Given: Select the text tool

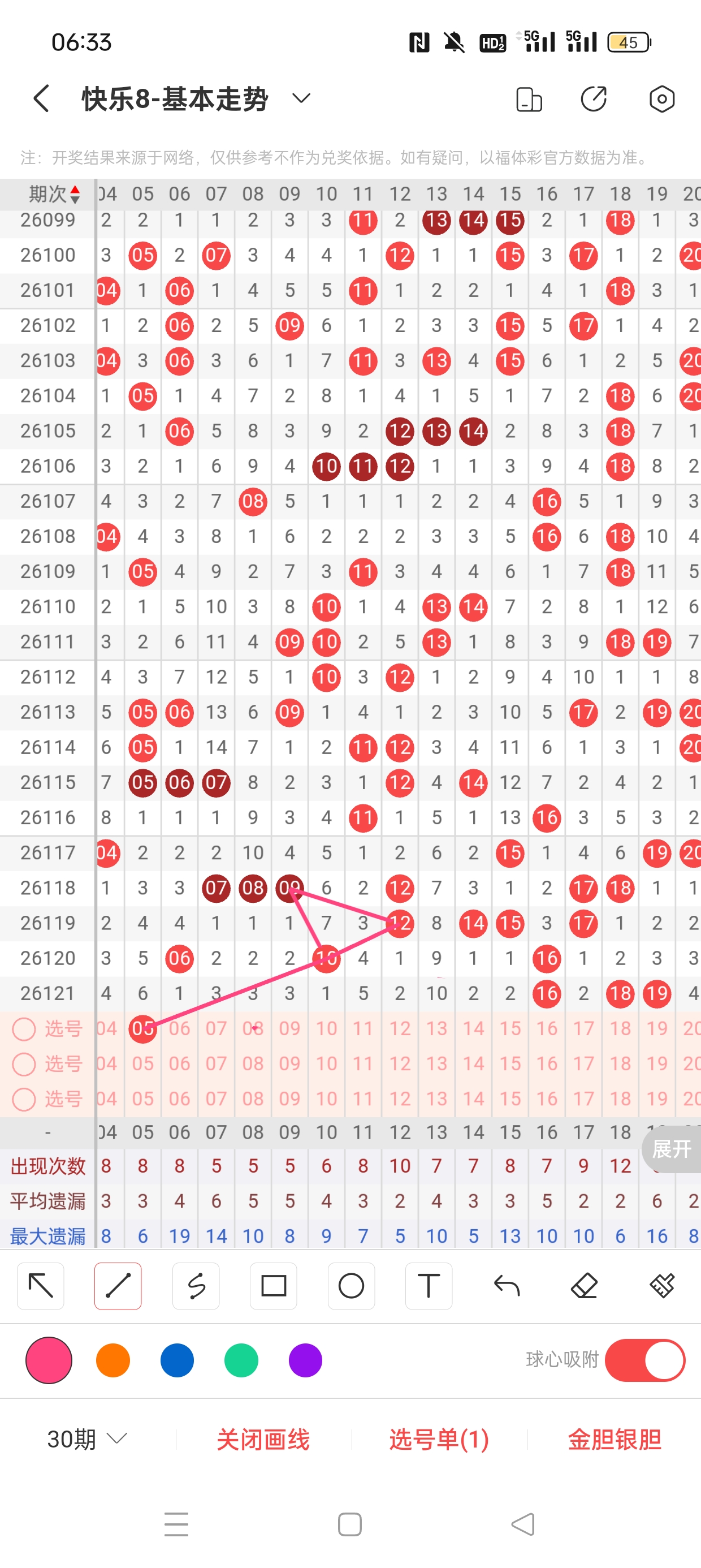Looking at the screenshot, I should pos(429,1286).
